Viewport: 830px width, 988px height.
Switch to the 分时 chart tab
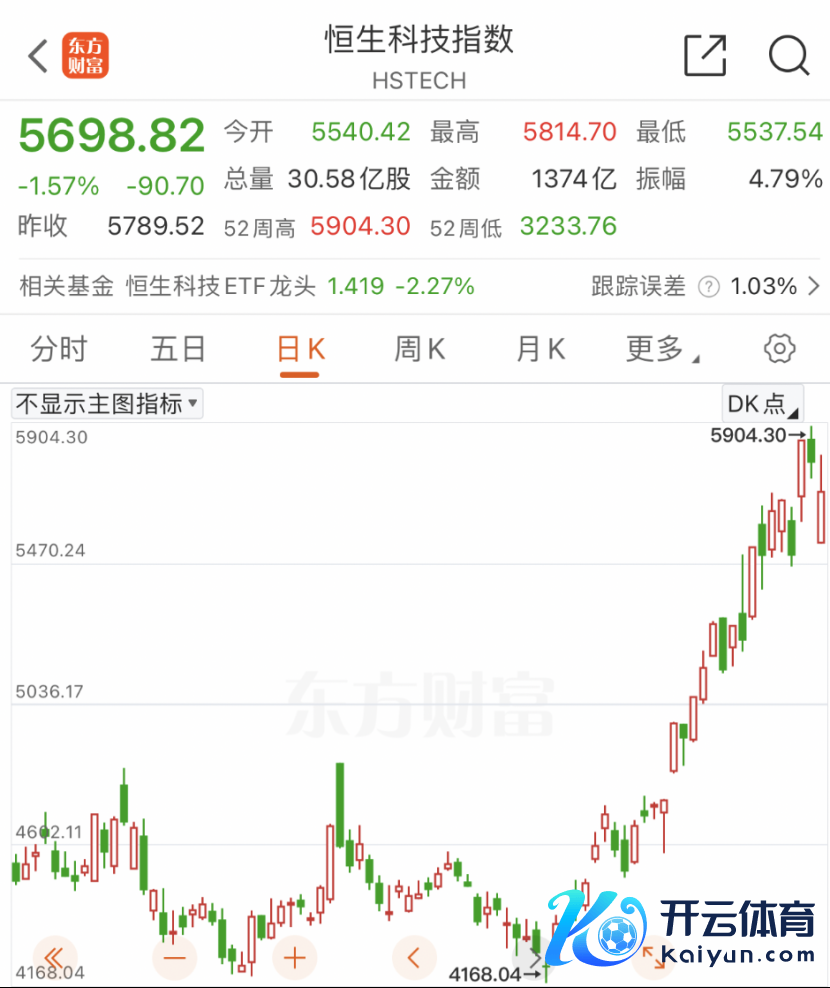59,349
